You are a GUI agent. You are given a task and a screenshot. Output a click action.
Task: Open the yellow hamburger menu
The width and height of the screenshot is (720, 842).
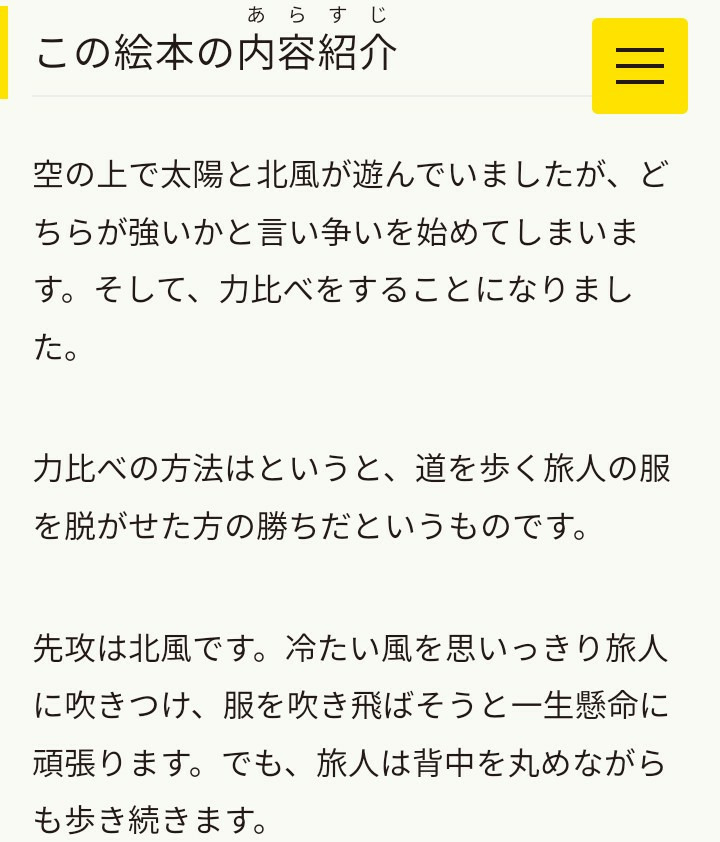[x=640, y=66]
